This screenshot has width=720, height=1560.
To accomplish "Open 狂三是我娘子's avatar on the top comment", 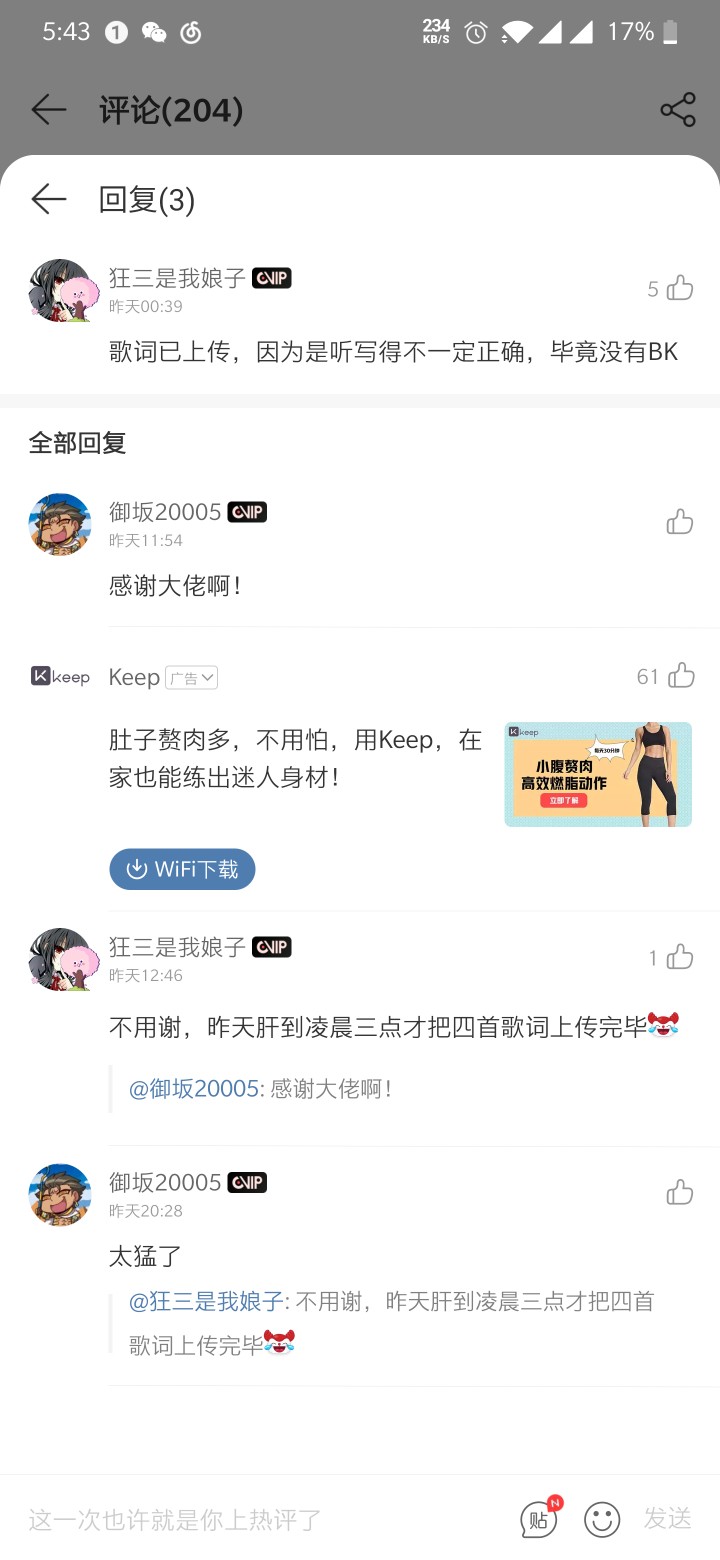I will pos(62,290).
